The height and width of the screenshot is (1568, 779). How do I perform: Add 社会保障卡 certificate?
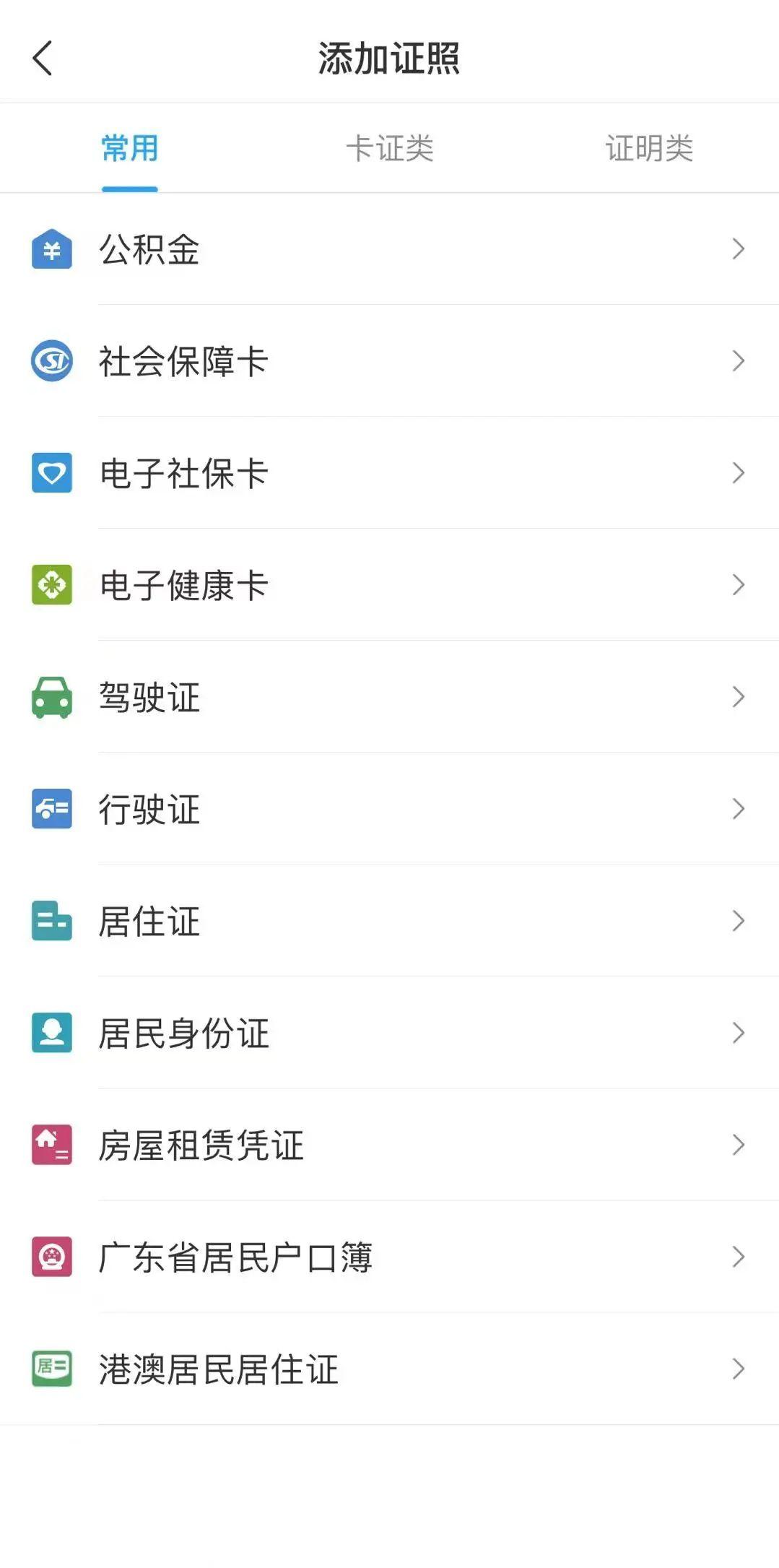[390, 361]
